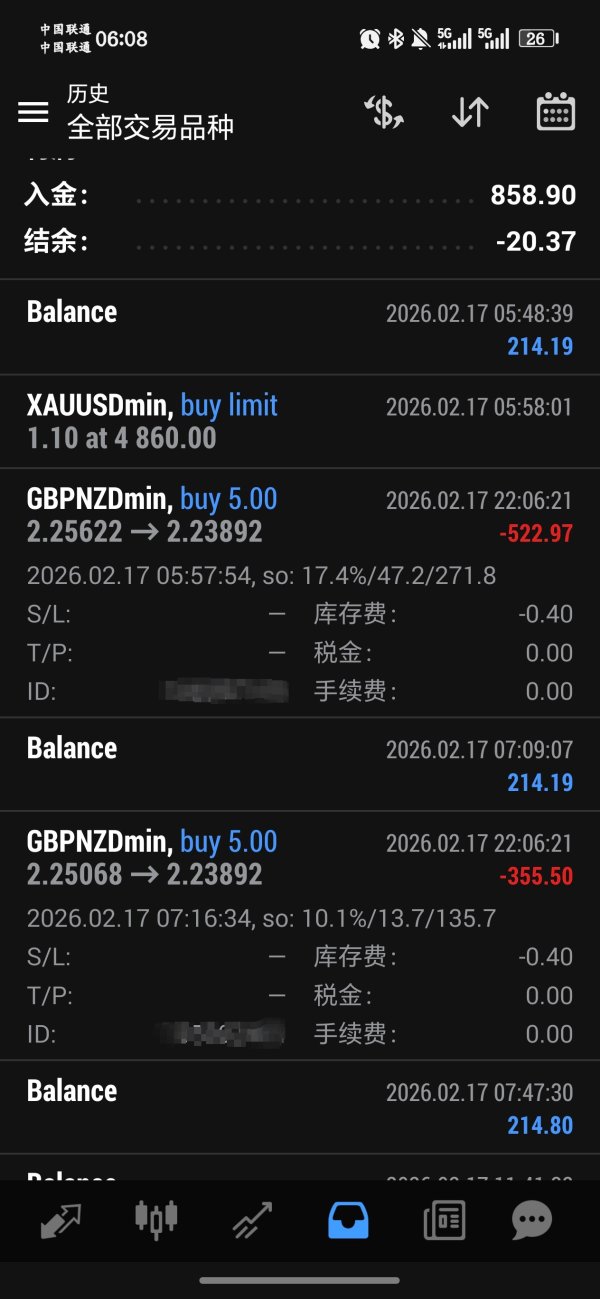Viewport: 600px width, 1299px height.
Task: Open the symbol filter with dollar icon
Action: [384, 112]
